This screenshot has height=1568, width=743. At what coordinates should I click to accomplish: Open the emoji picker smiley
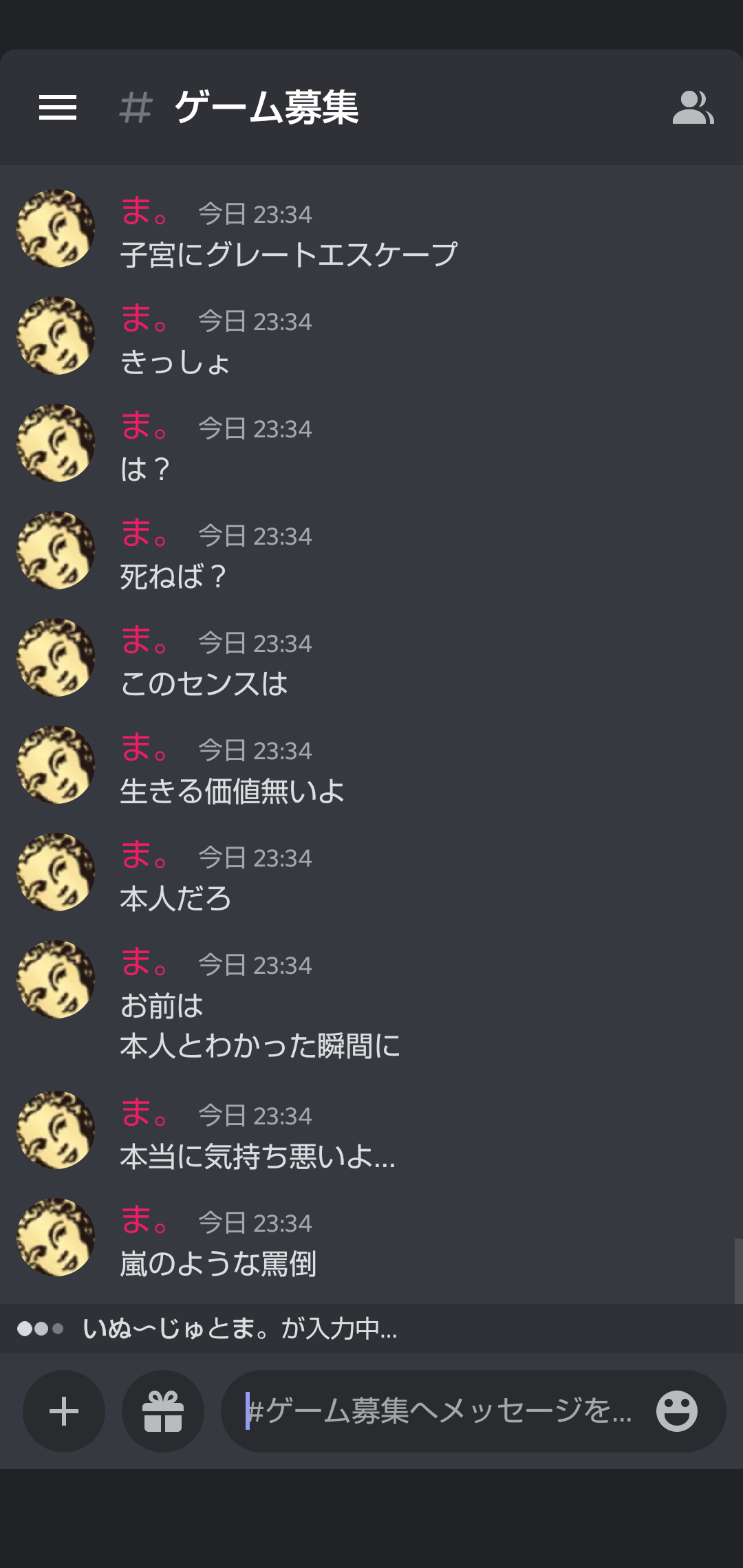pos(677,1411)
